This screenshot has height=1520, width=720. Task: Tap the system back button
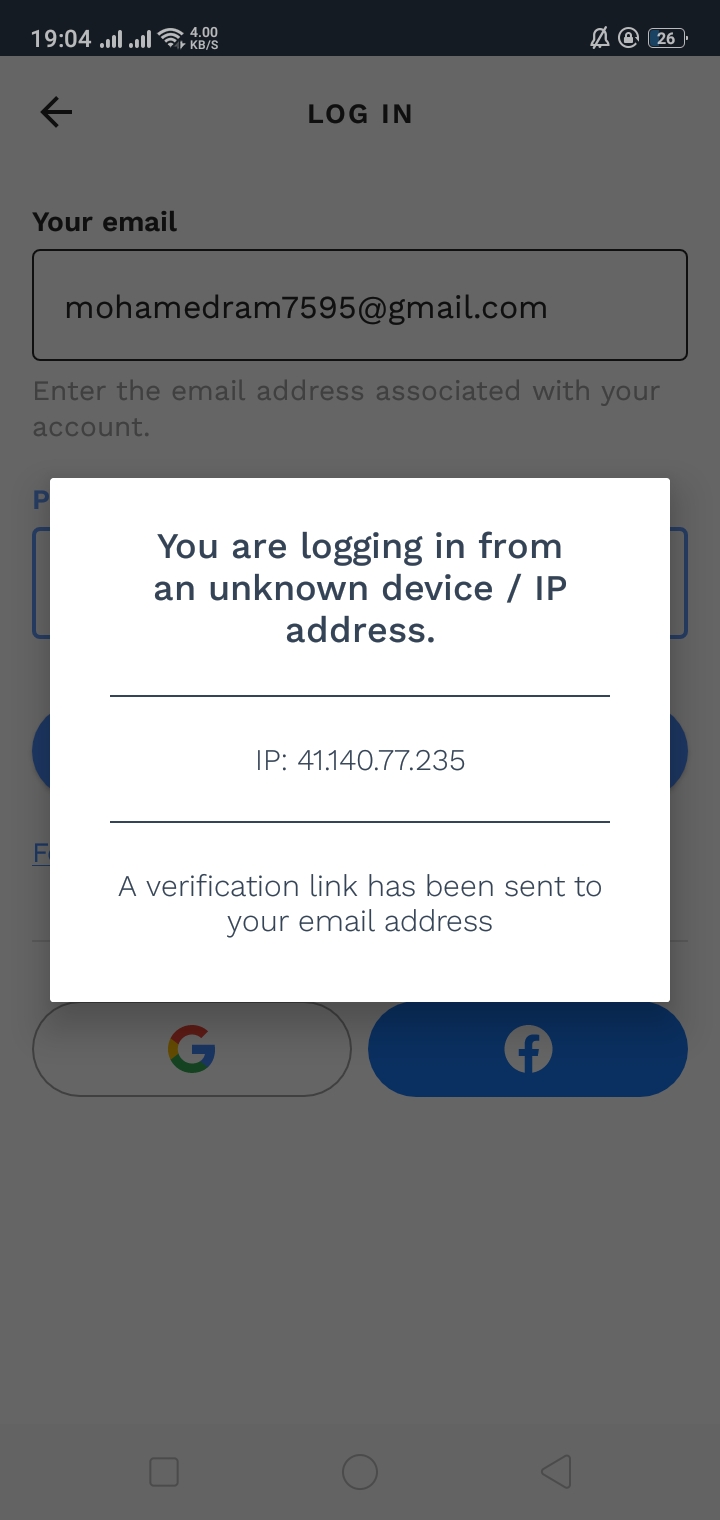coord(556,1472)
